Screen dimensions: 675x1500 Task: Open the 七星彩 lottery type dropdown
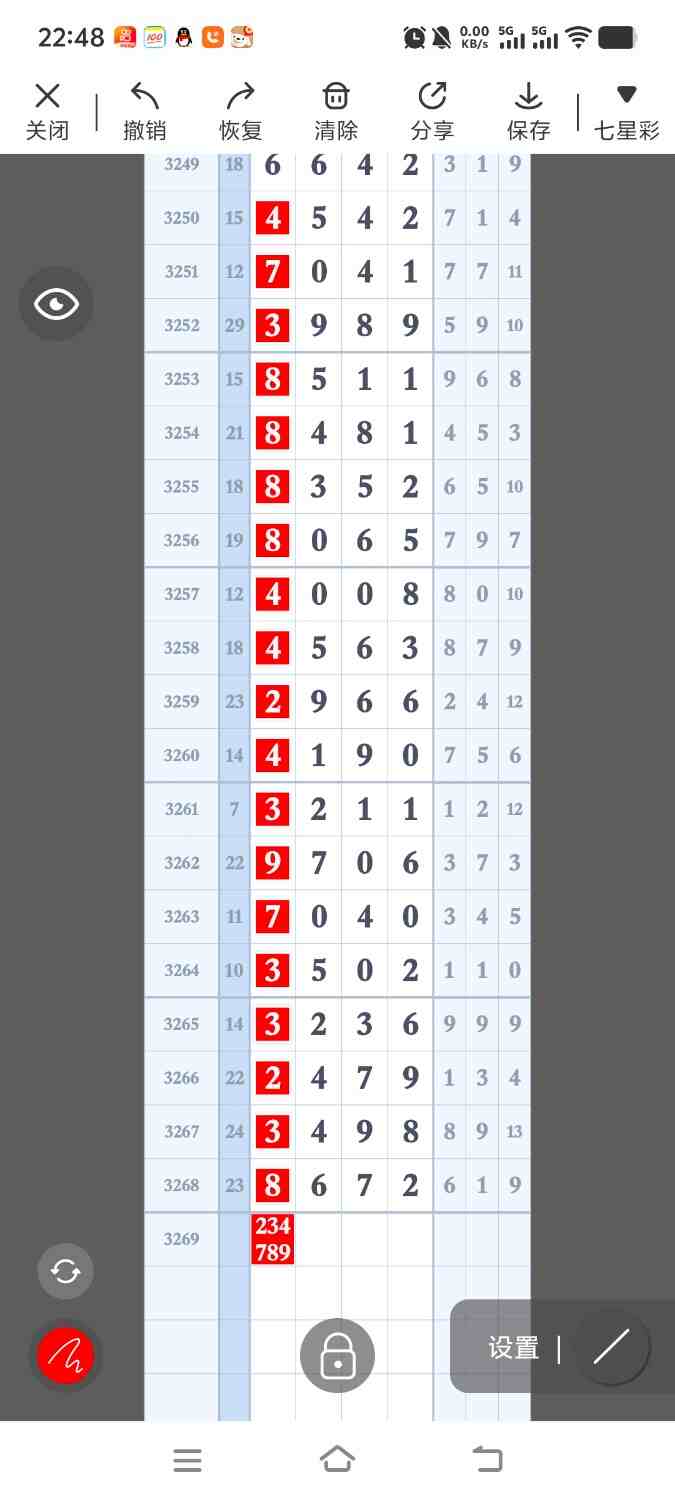pos(626,111)
